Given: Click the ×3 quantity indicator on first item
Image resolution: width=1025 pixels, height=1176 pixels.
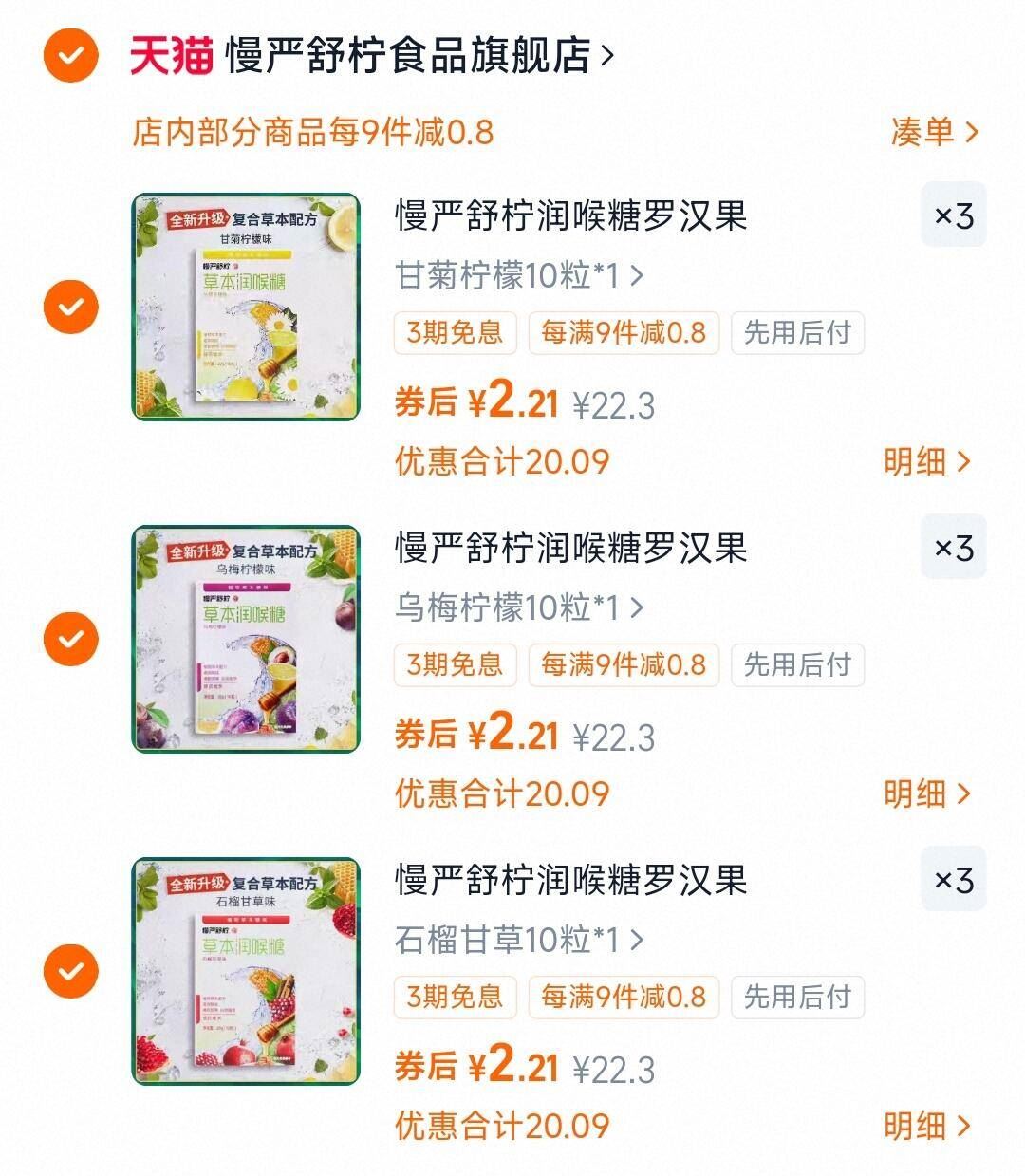Looking at the screenshot, I should [953, 216].
